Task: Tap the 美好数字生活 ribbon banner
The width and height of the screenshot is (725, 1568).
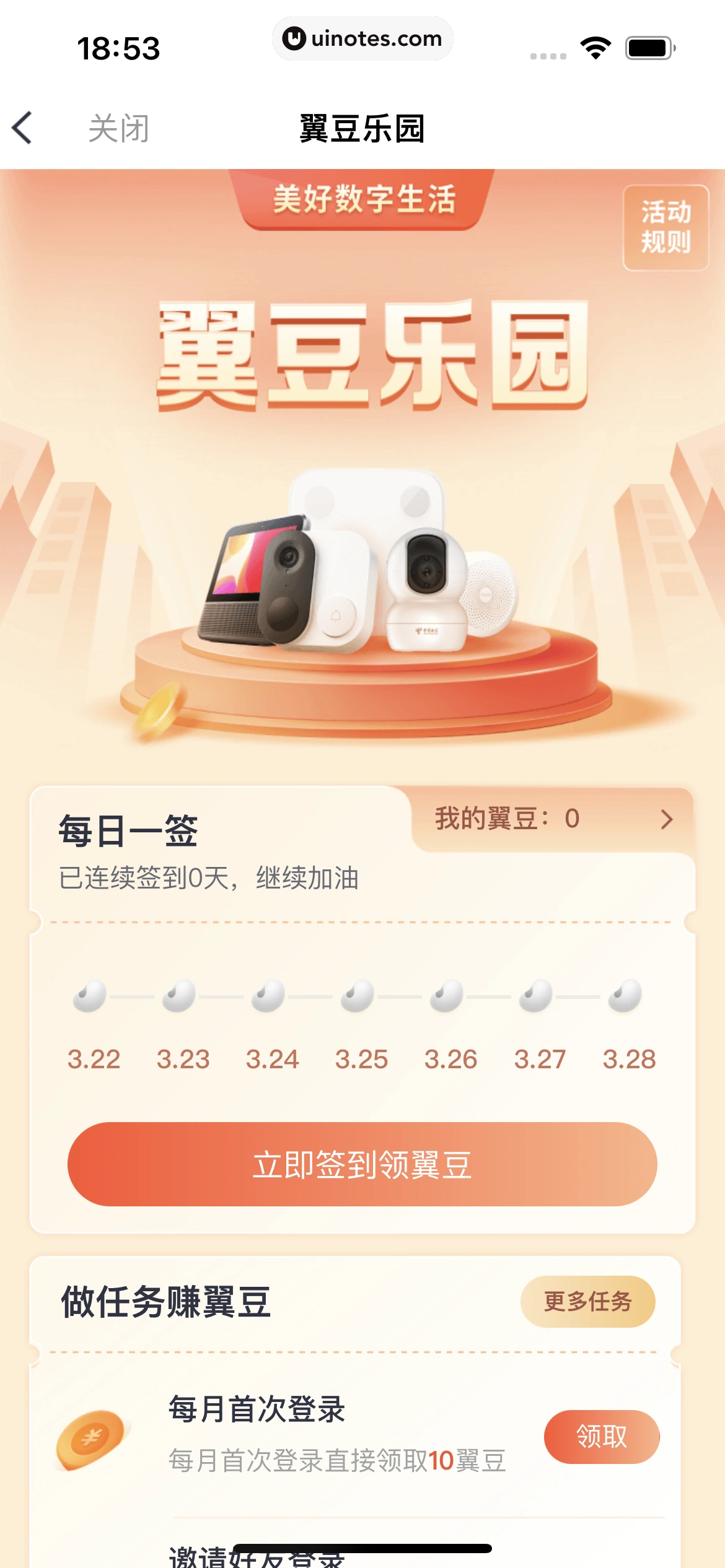Action: pyautogui.click(x=362, y=200)
